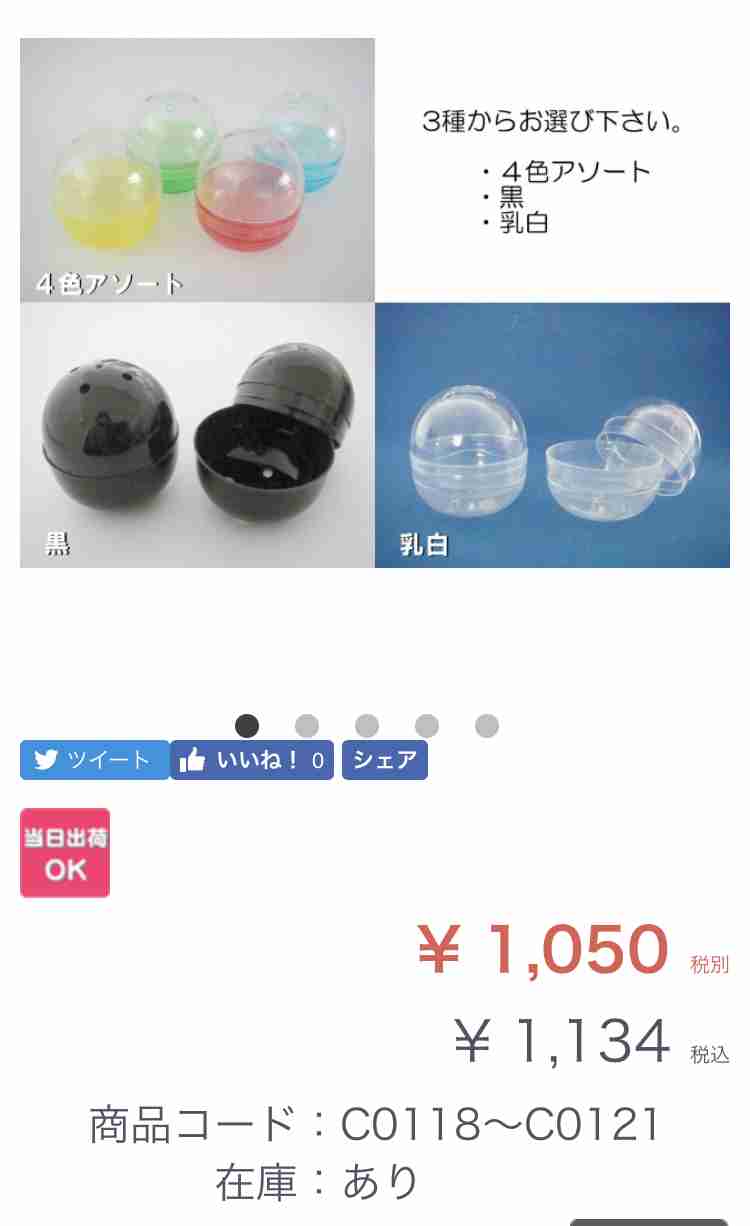Jump to the fifth product image dot
750x1226 pixels.
click(x=487, y=725)
